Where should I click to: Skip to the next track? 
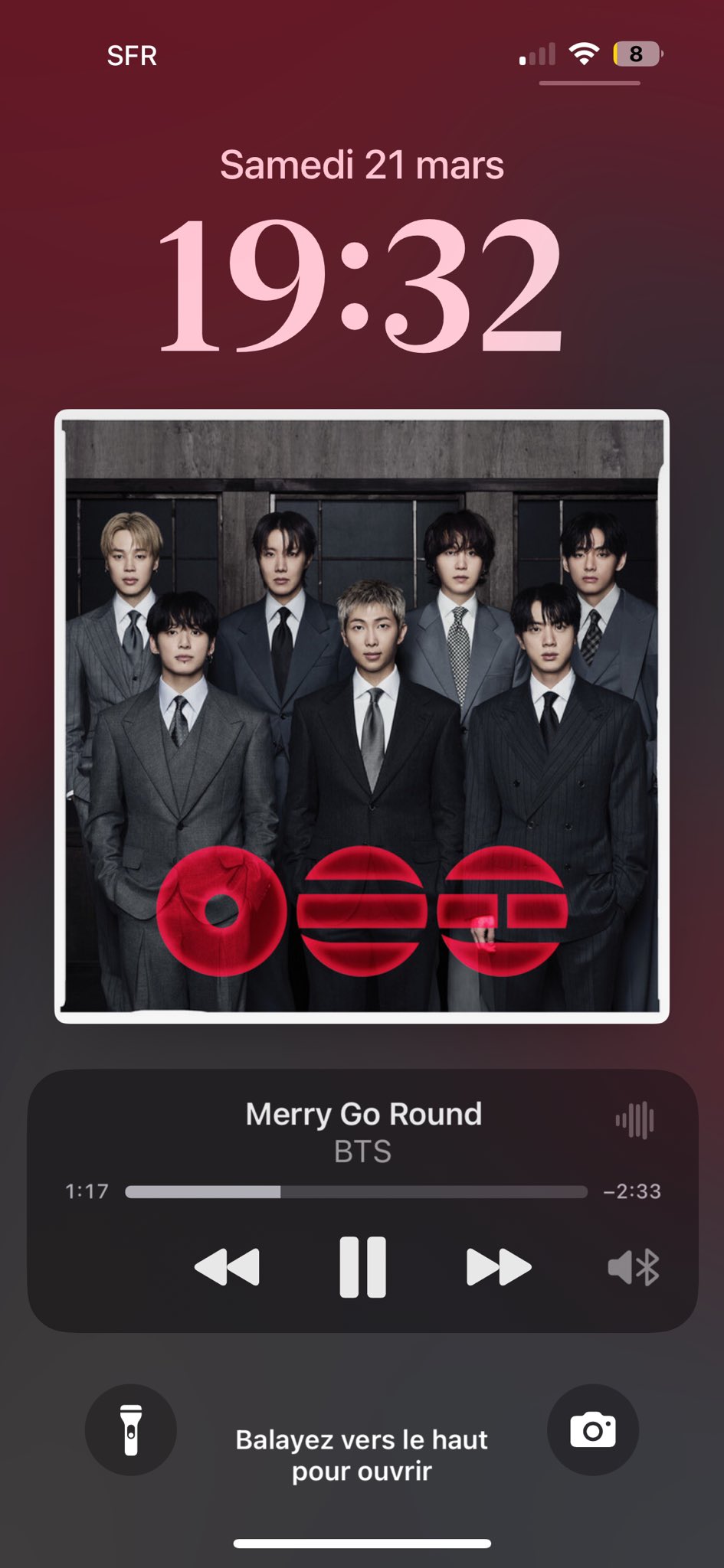(498, 1267)
